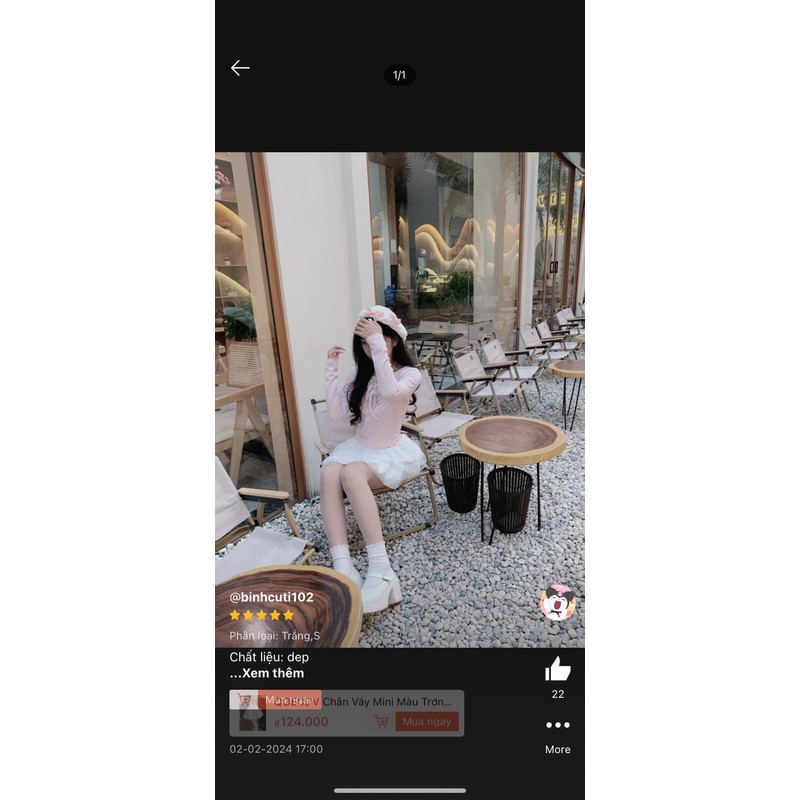
Task: Tap Mua ngay on the product card
Action: [x=427, y=721]
